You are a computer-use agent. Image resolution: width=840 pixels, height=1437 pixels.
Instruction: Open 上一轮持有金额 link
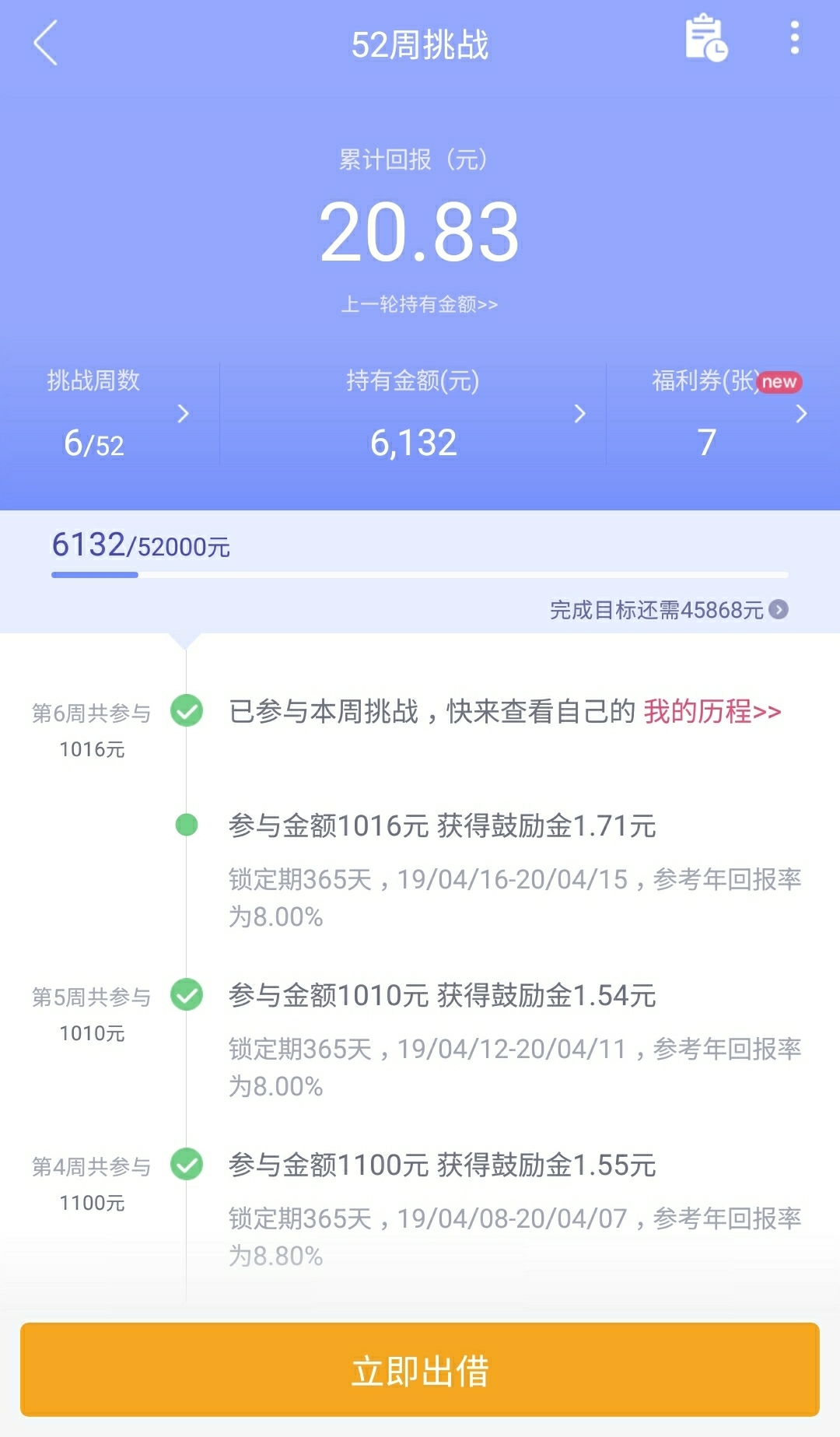tap(419, 304)
